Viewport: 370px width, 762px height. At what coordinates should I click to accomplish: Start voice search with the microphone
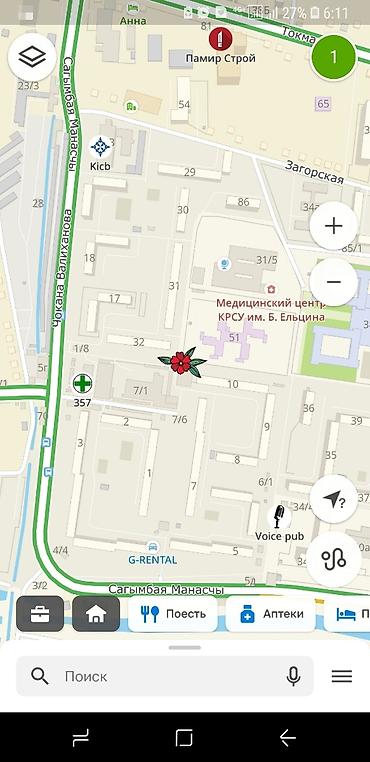[x=293, y=676]
